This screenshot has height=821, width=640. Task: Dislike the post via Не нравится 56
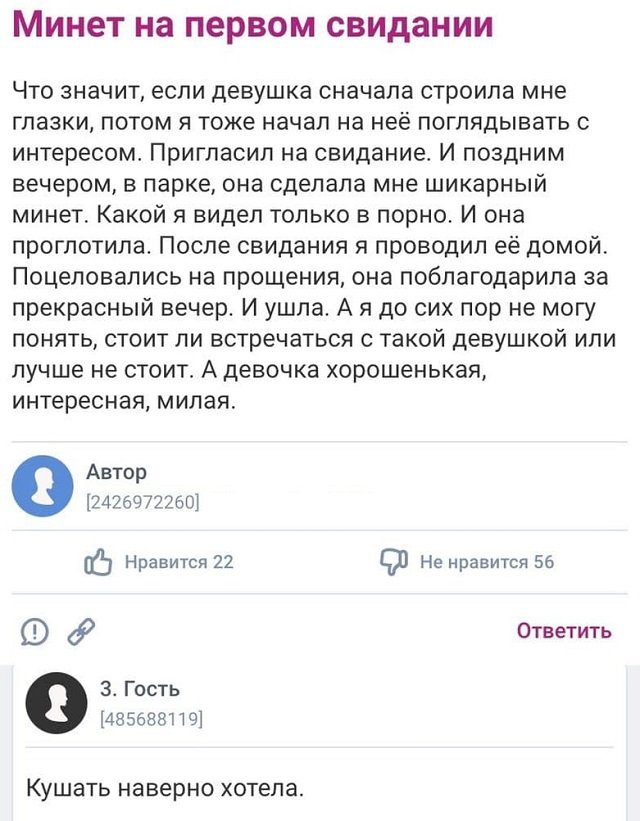[x=468, y=562]
